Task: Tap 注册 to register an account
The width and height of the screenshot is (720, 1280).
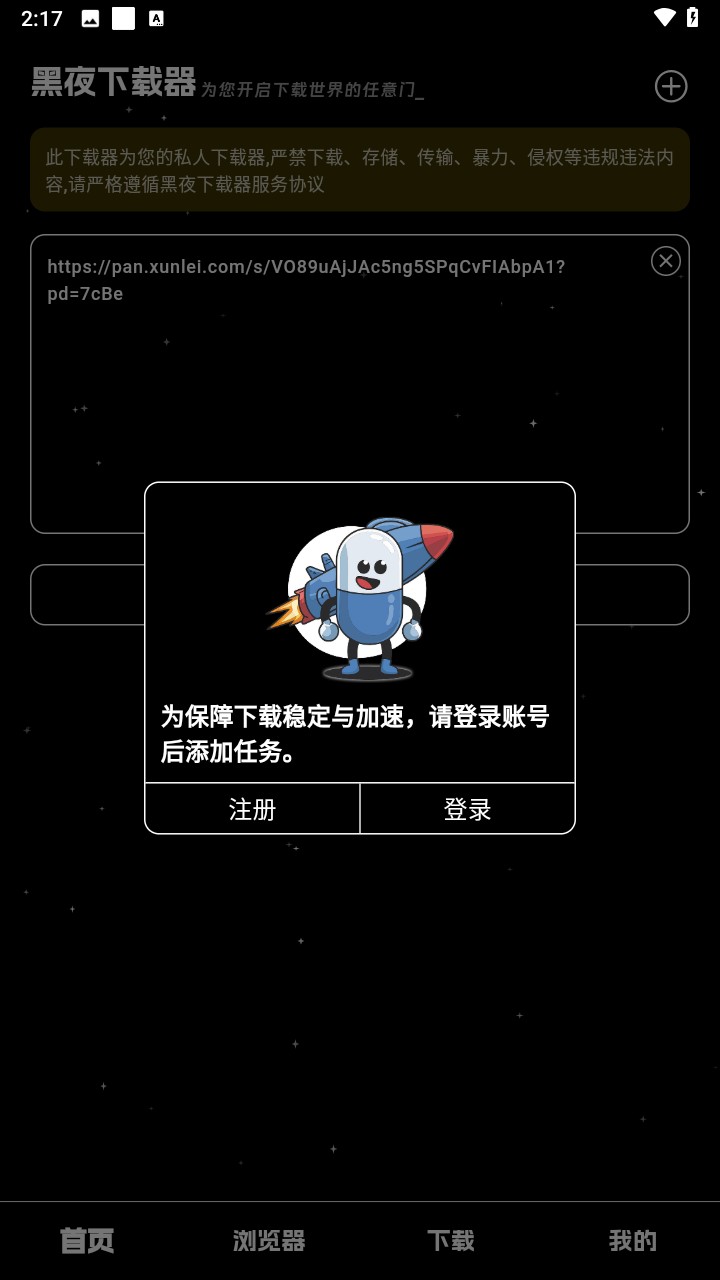Action: [x=252, y=808]
